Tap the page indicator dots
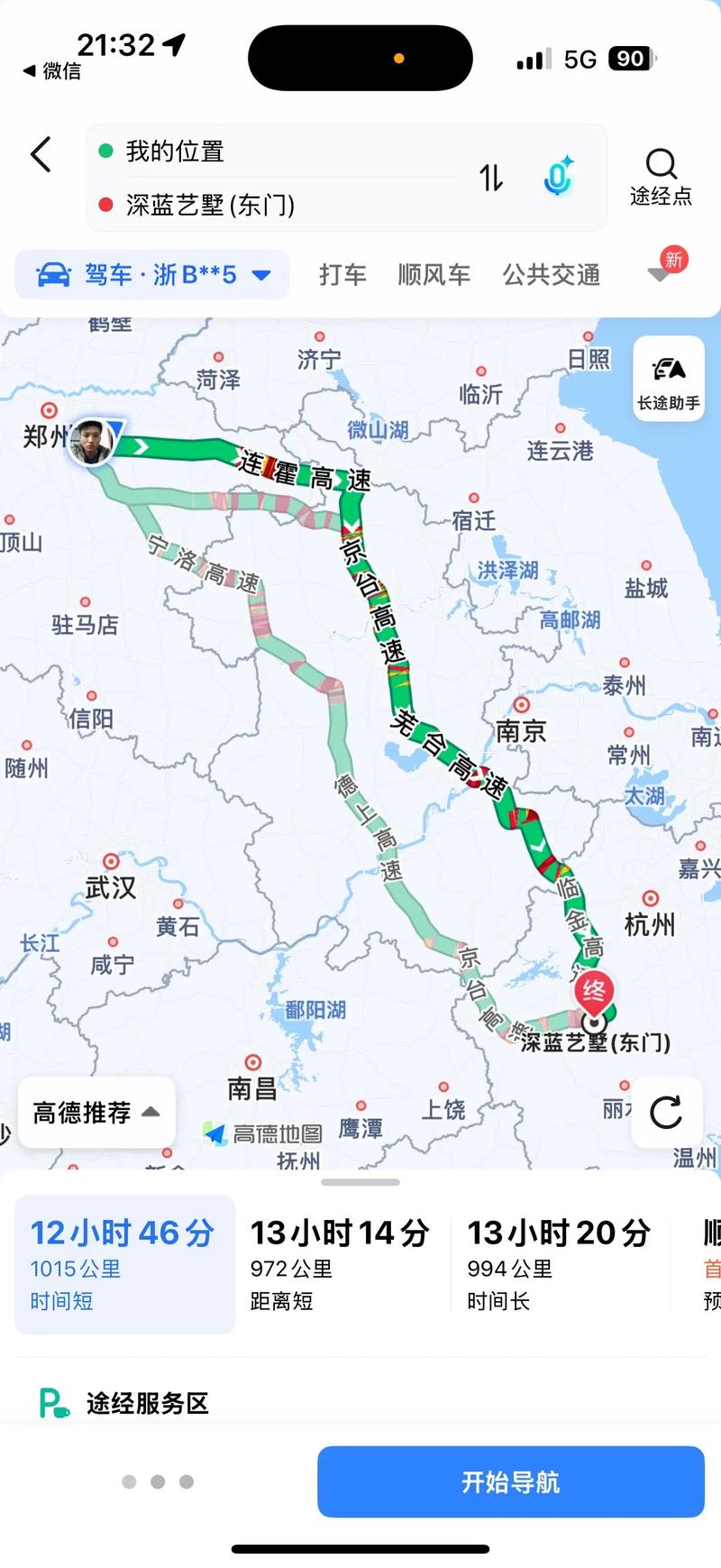 click(x=157, y=1481)
